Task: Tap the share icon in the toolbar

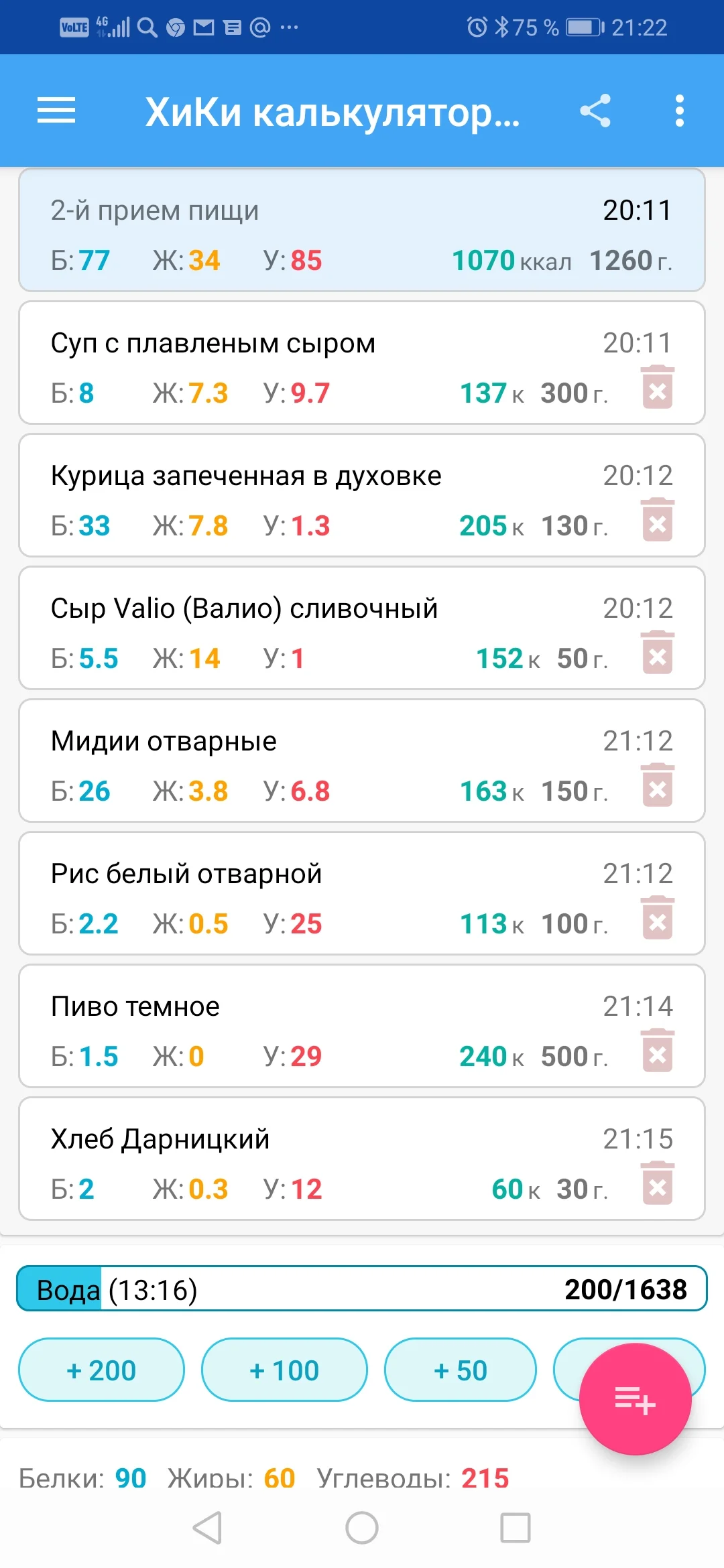Action: (x=596, y=111)
